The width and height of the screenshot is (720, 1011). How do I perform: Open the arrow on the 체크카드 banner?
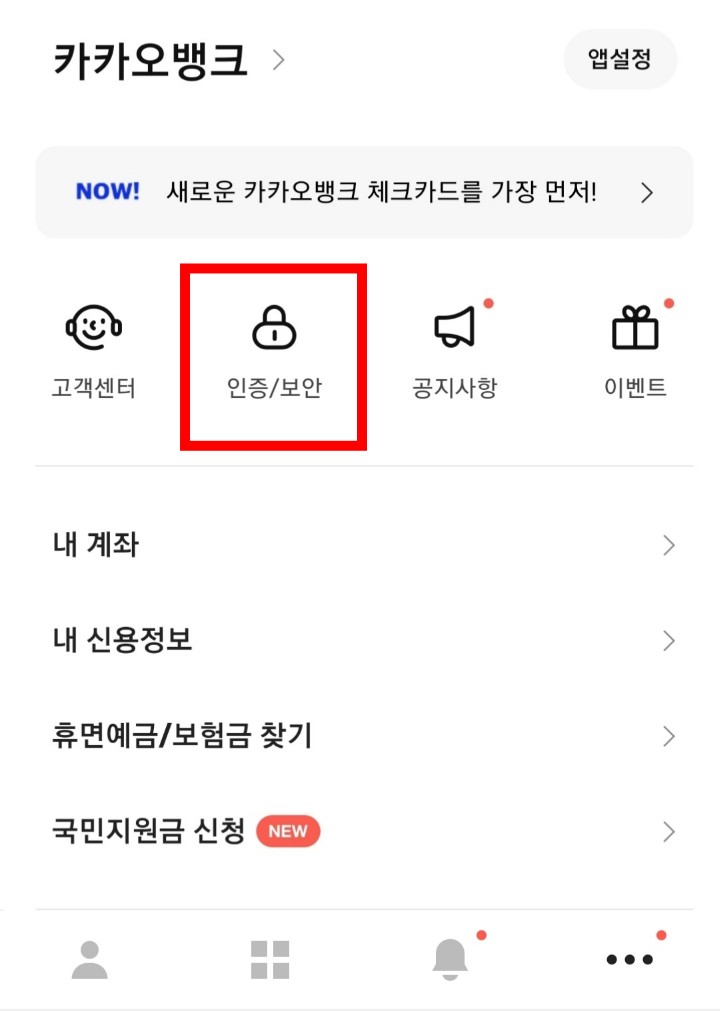[x=648, y=192]
